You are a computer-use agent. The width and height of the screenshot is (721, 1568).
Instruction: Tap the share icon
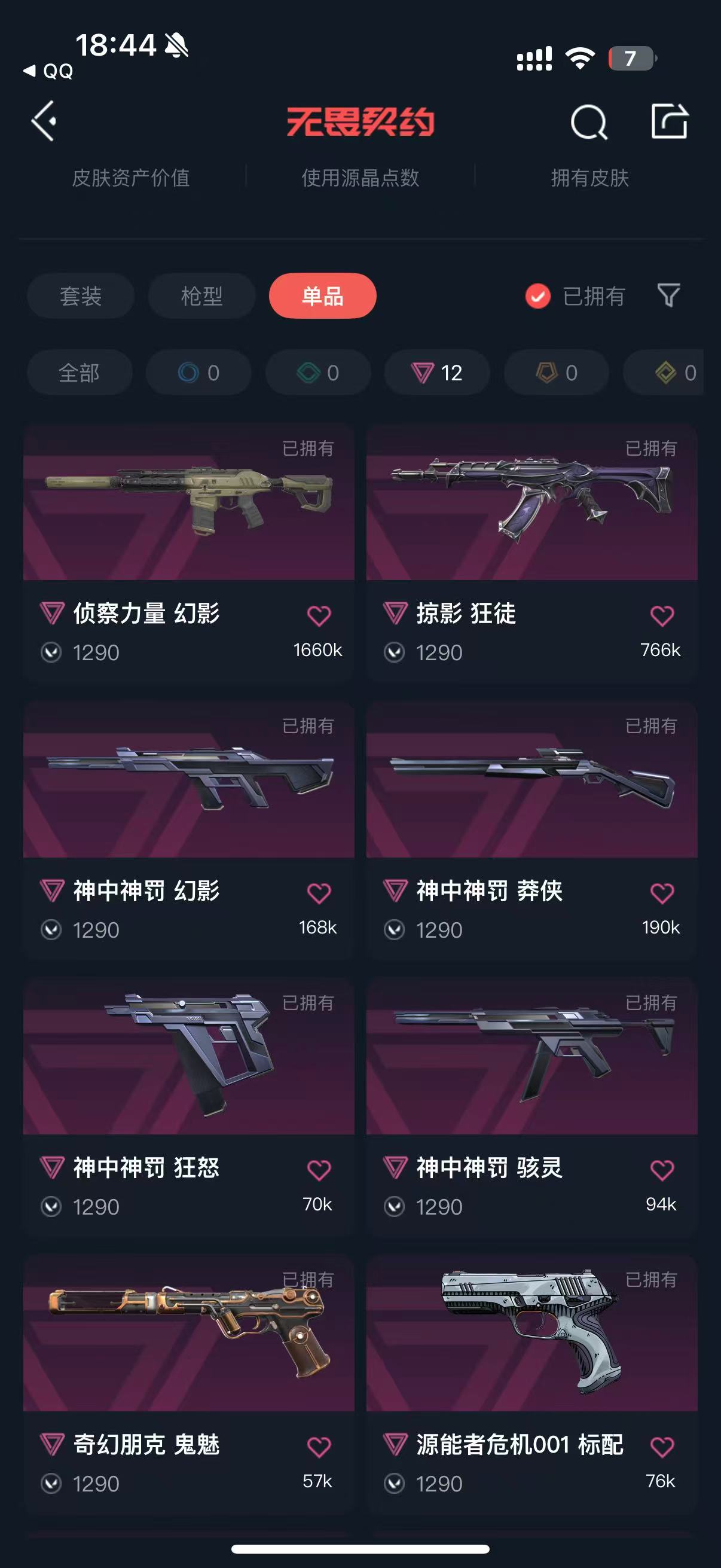pyautogui.click(x=669, y=121)
